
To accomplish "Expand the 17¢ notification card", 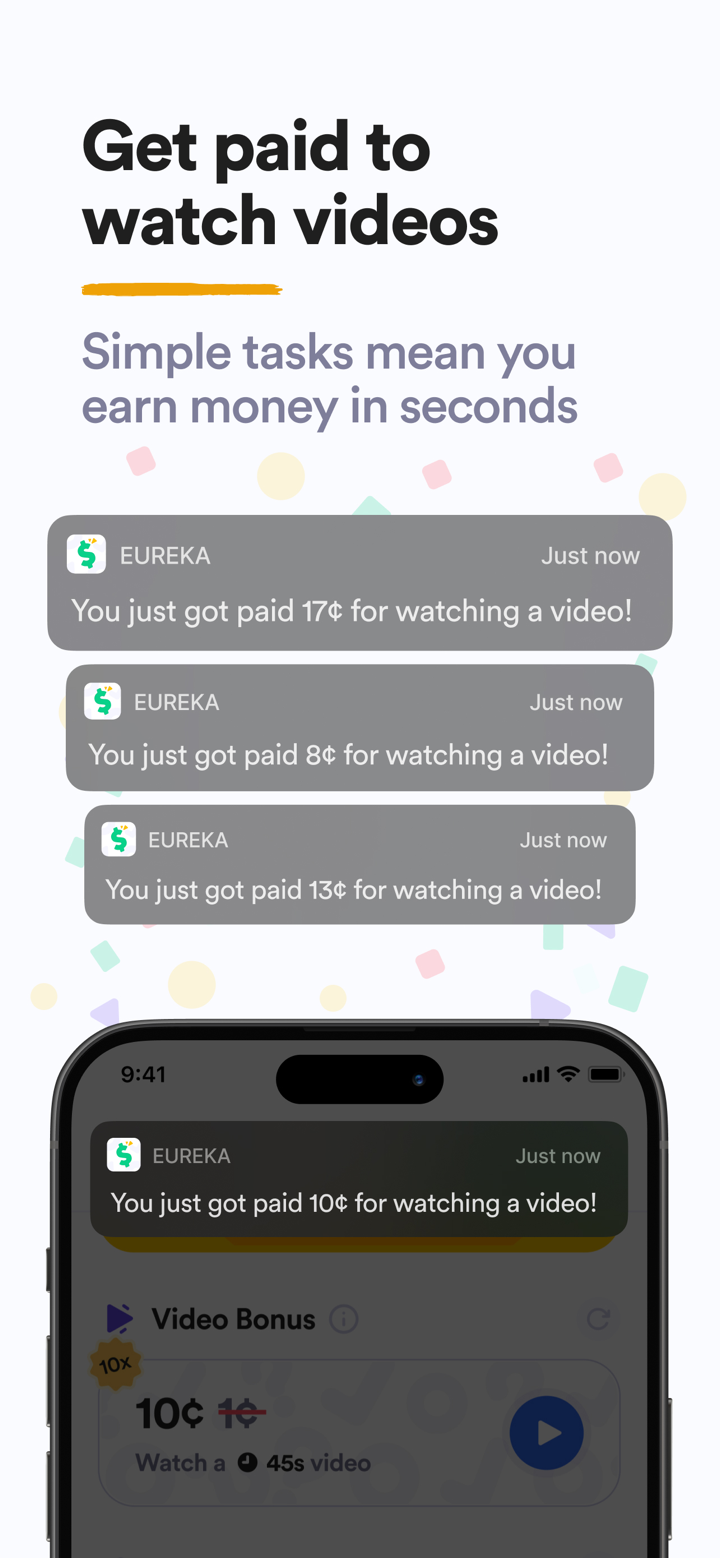I will coord(360,582).
